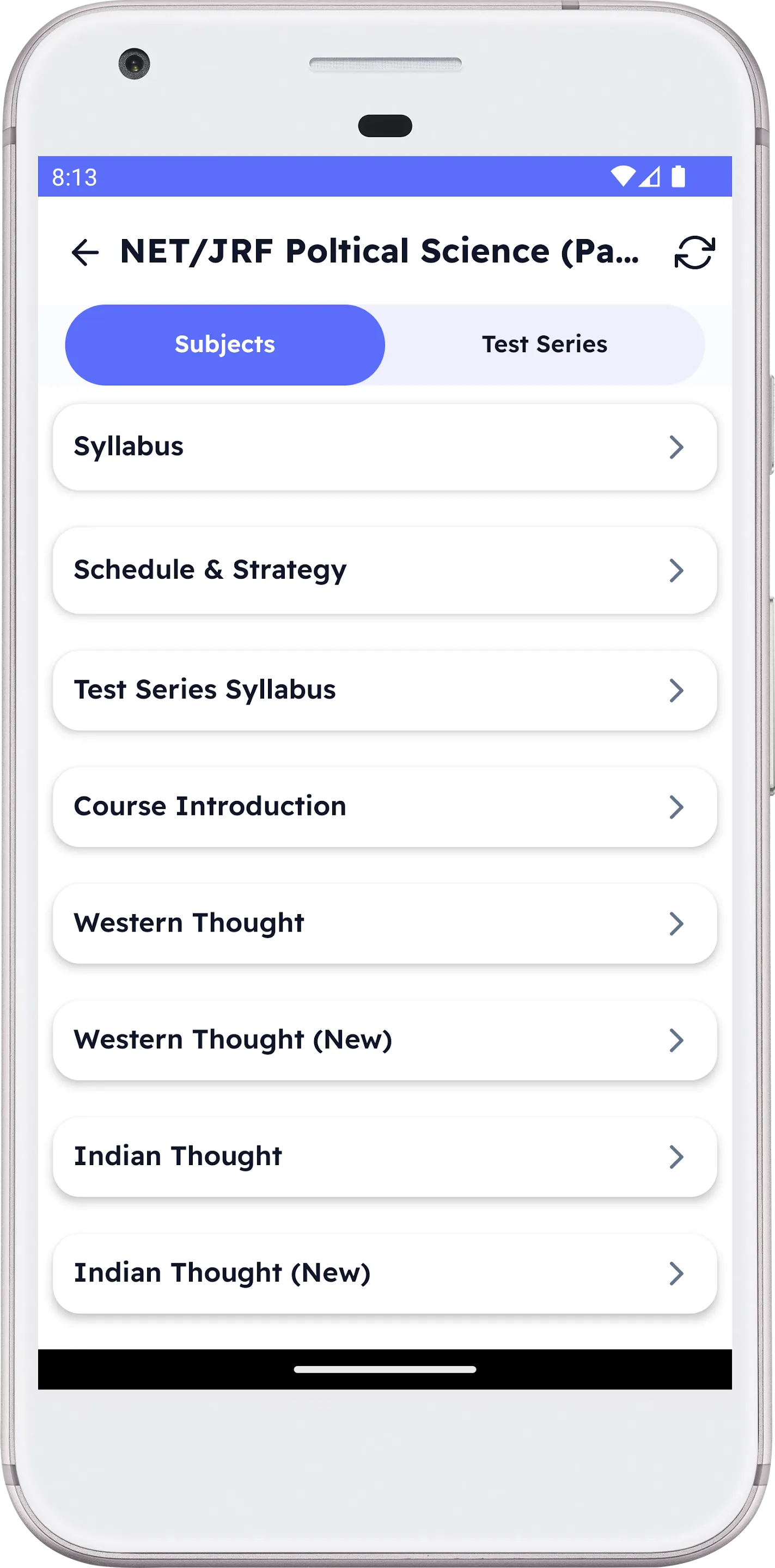Click the Wi-Fi icon in status bar
The width and height of the screenshot is (775, 1568).
point(623,176)
